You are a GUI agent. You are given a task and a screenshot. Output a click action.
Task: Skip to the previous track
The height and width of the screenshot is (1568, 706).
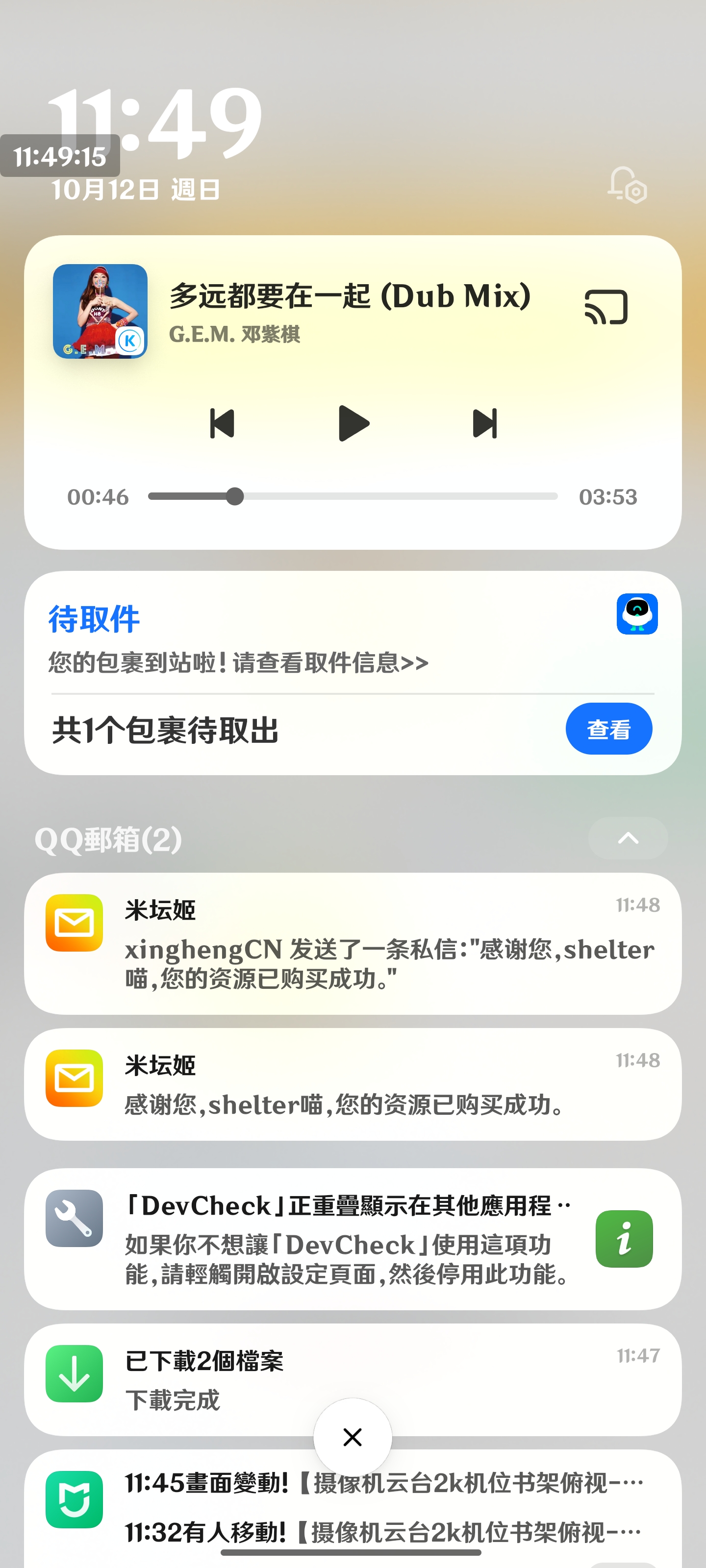(222, 423)
